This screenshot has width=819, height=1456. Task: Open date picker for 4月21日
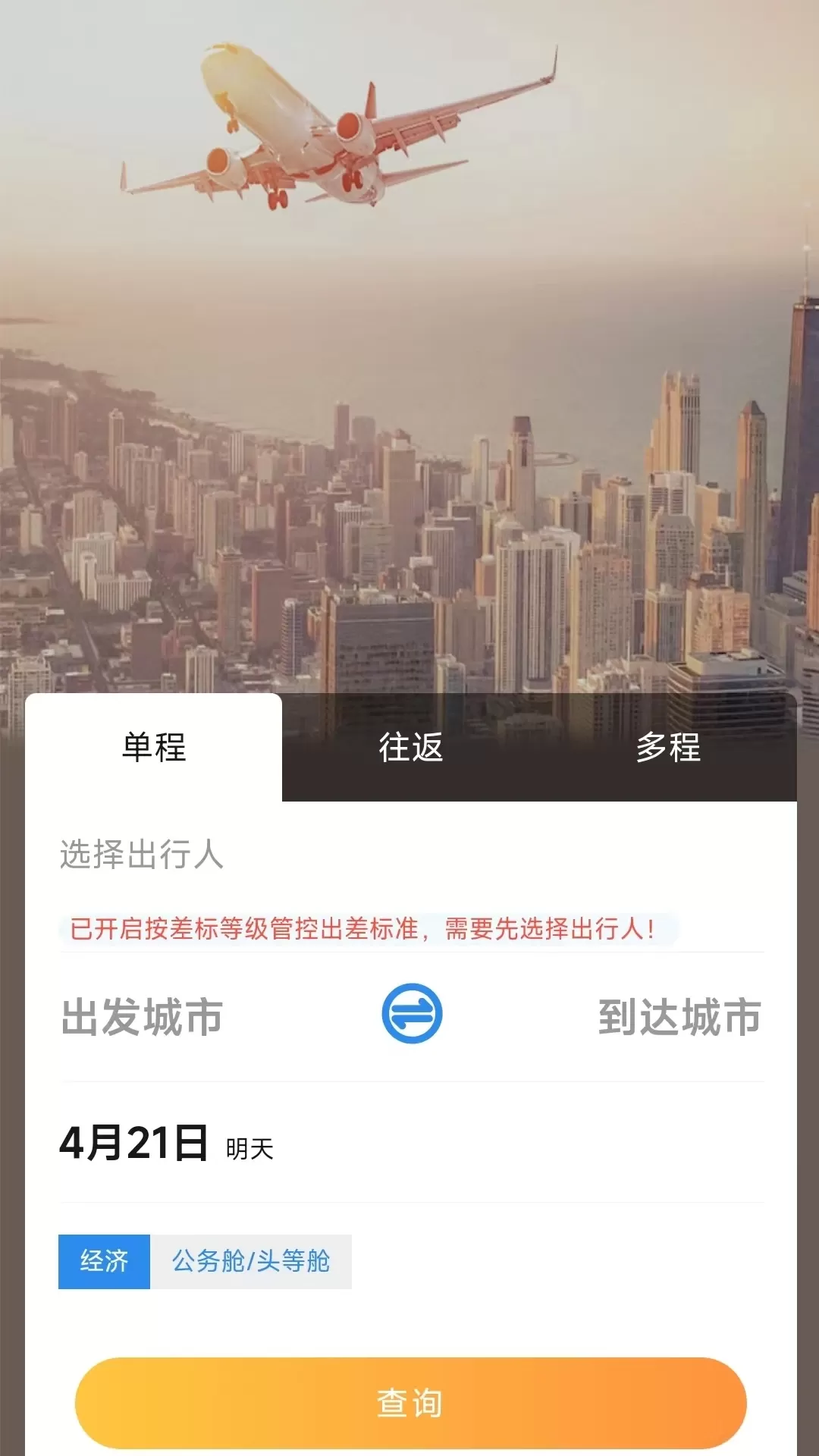coord(134,1144)
